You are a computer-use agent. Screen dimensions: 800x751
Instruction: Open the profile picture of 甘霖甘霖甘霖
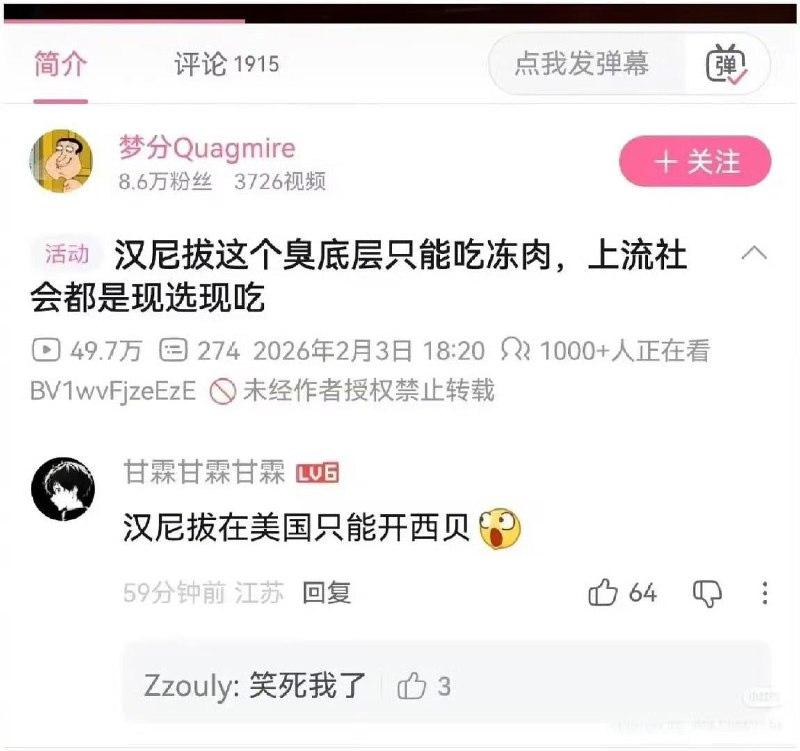(64, 489)
